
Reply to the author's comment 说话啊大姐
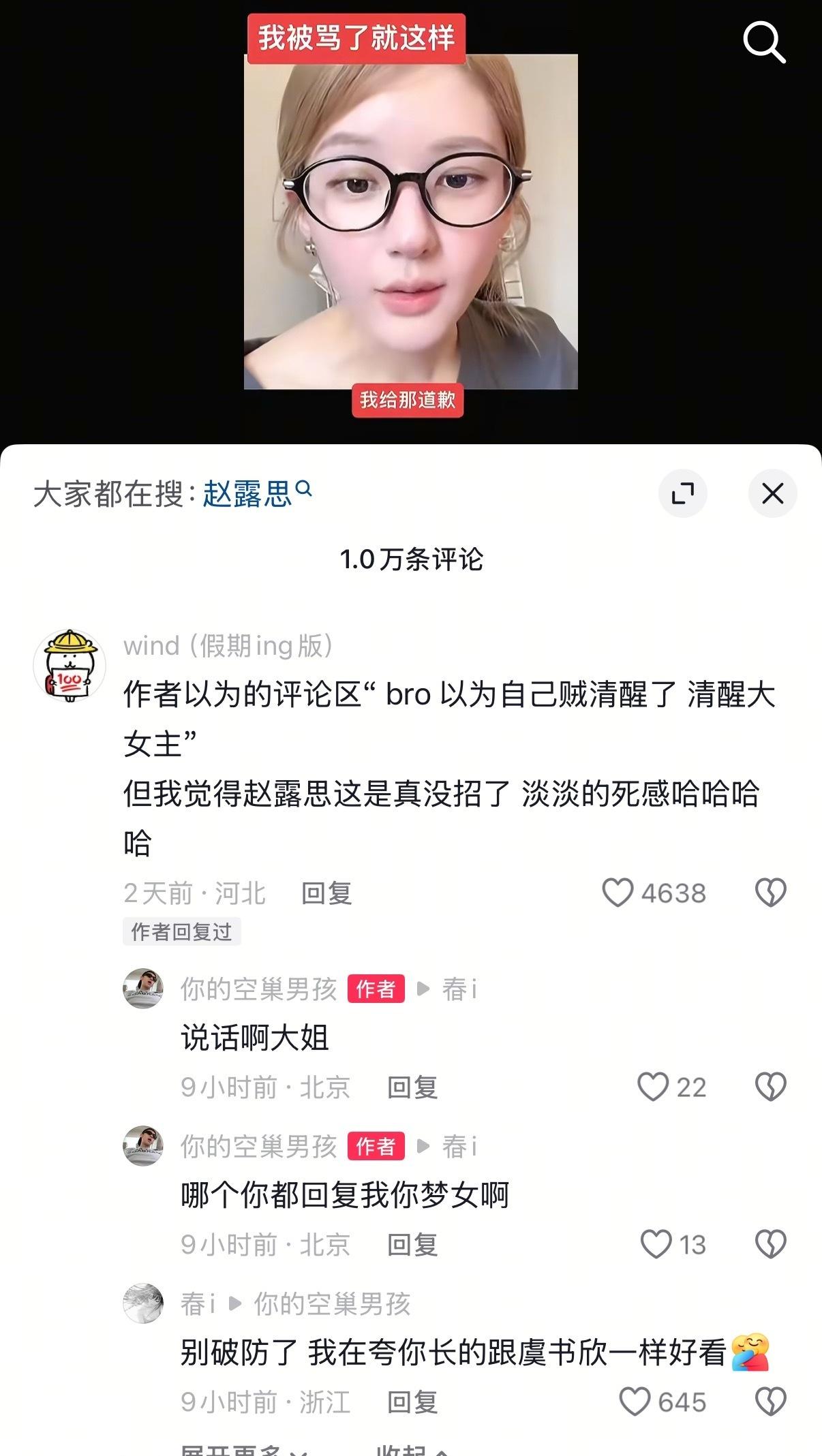(412, 1087)
